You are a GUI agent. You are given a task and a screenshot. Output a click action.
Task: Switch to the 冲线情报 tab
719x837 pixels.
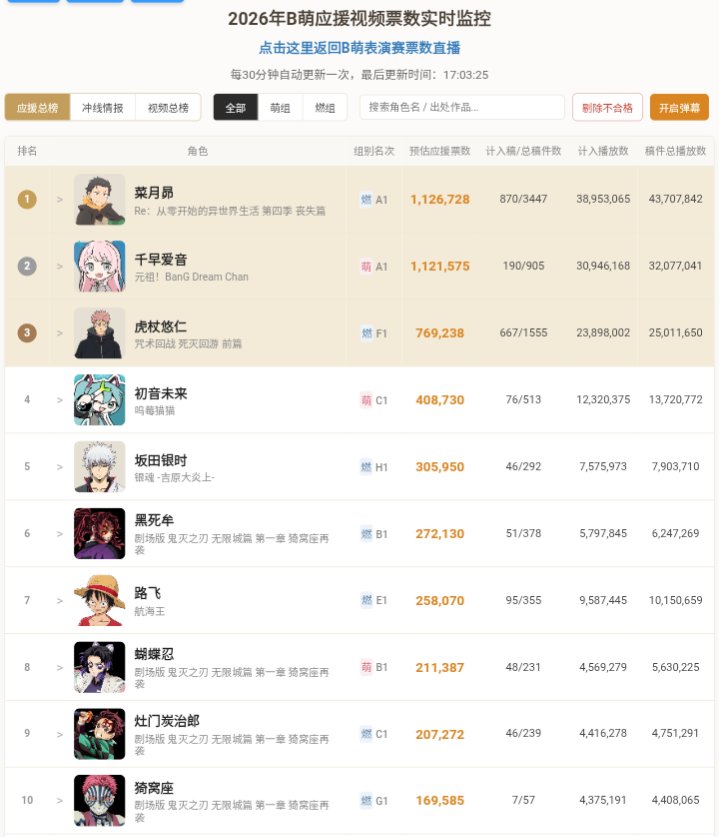(102, 108)
